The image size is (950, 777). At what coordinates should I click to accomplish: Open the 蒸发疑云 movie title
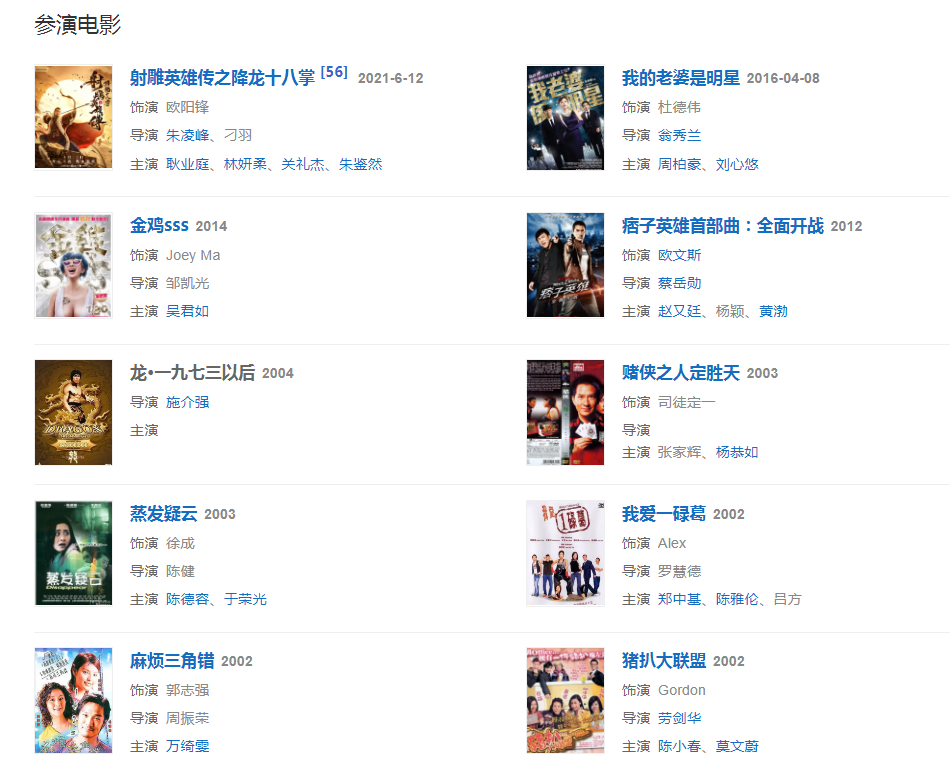pyautogui.click(x=163, y=514)
